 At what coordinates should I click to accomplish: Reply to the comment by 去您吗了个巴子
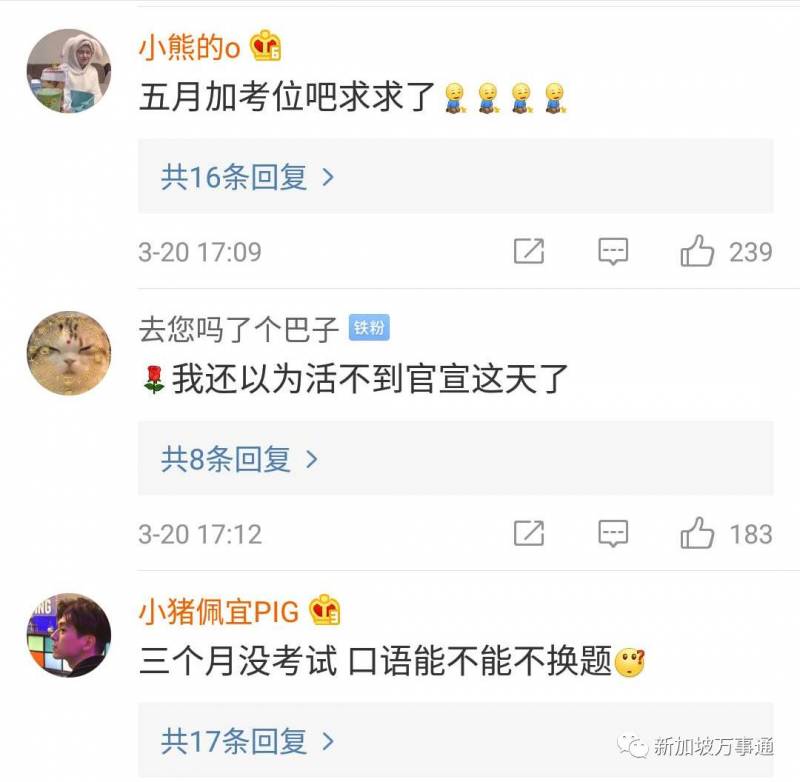(613, 534)
